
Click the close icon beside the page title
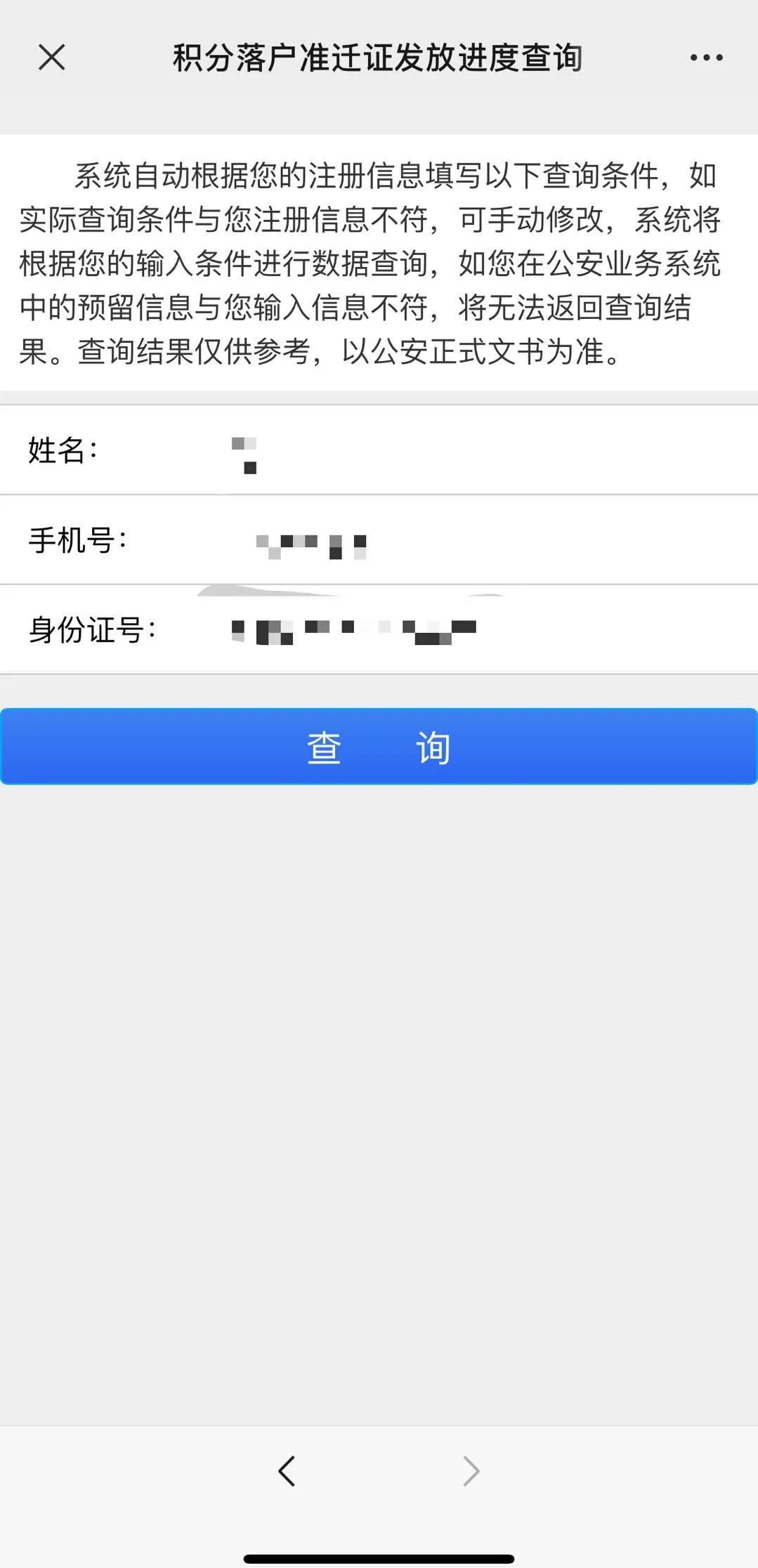tap(51, 58)
